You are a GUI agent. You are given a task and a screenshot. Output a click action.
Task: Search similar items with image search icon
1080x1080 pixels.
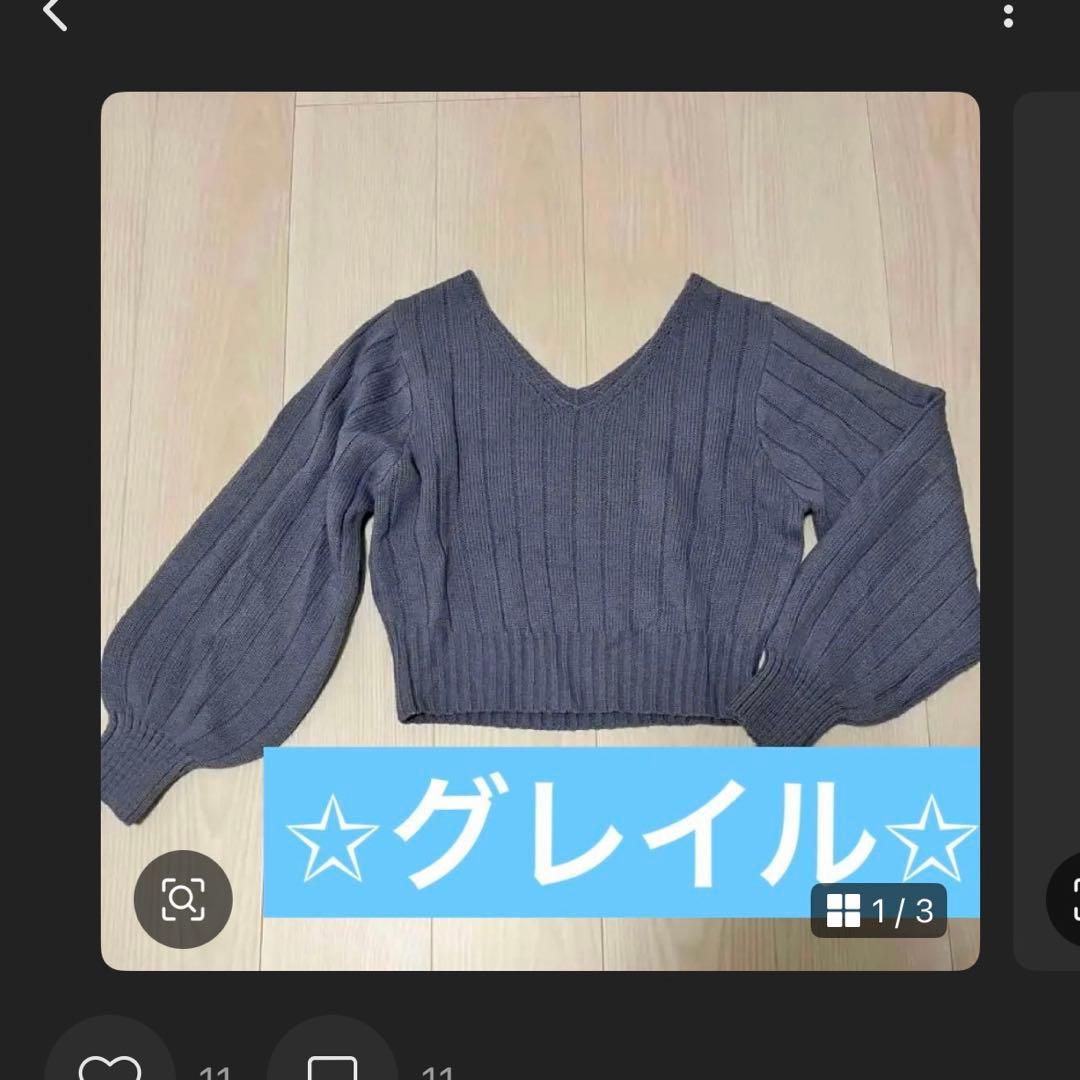183,899
